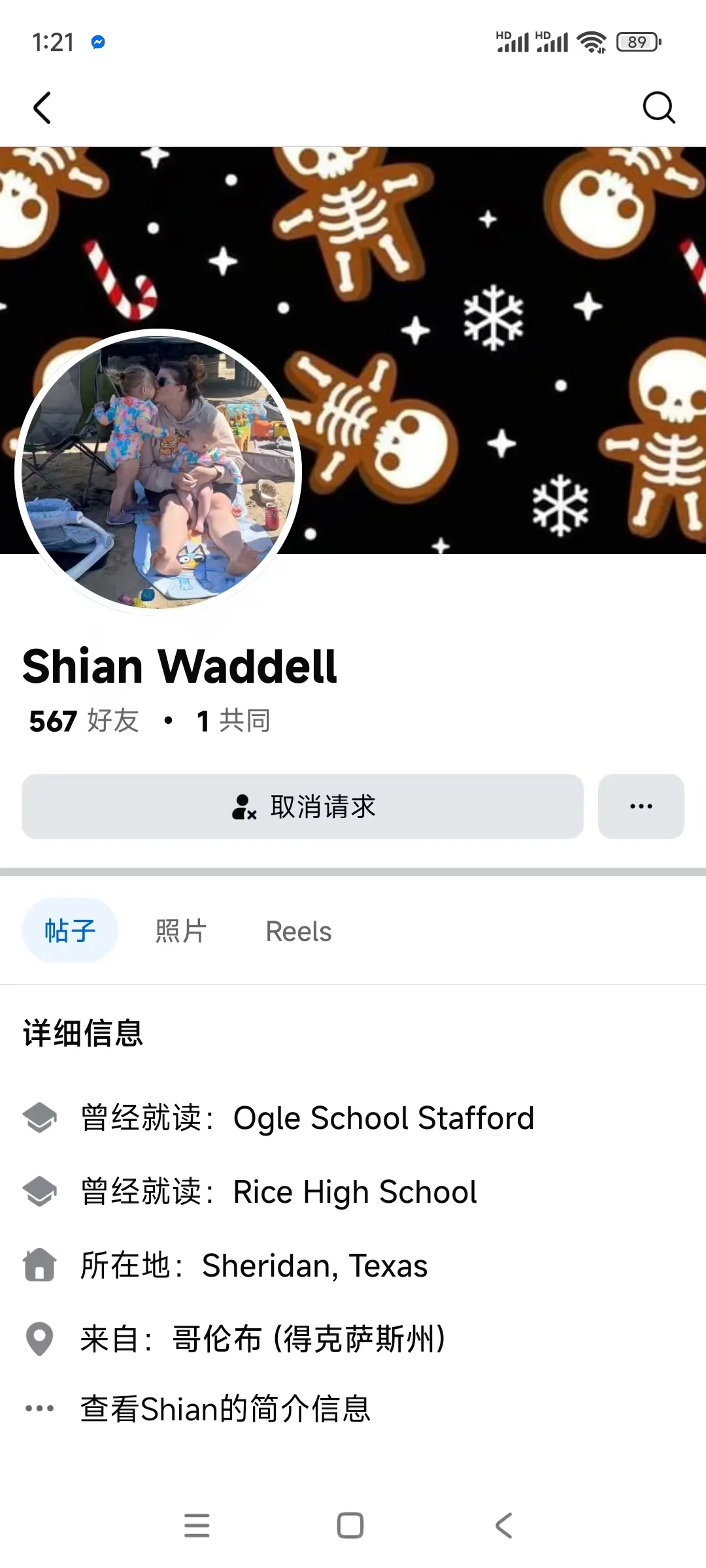Open Sheridan, Texas location detail
The width and height of the screenshot is (706, 1568).
pyautogui.click(x=314, y=1266)
